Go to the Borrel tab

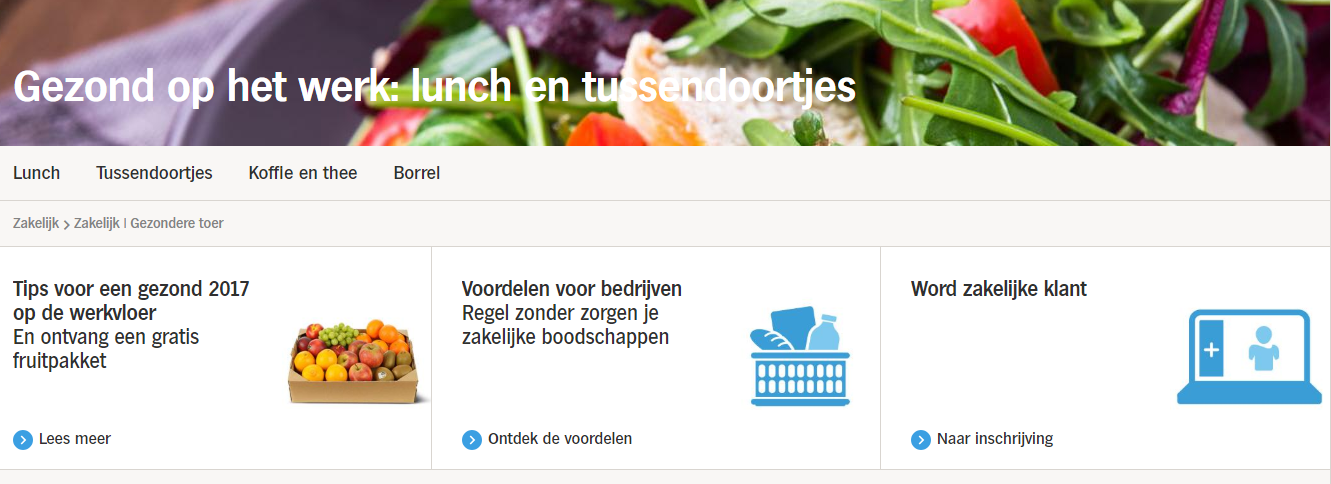[x=416, y=173]
